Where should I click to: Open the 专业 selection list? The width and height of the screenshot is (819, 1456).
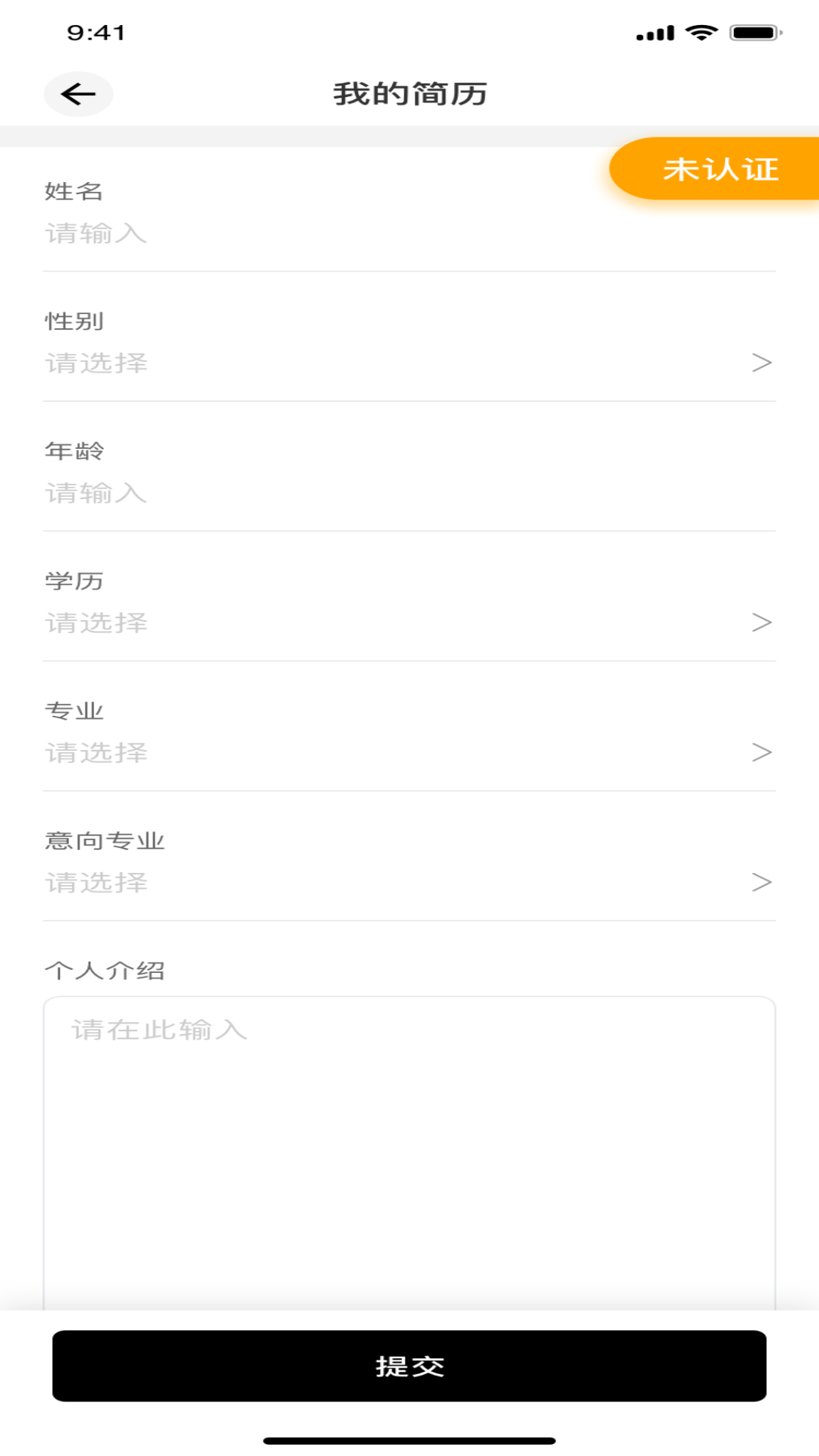click(409, 753)
